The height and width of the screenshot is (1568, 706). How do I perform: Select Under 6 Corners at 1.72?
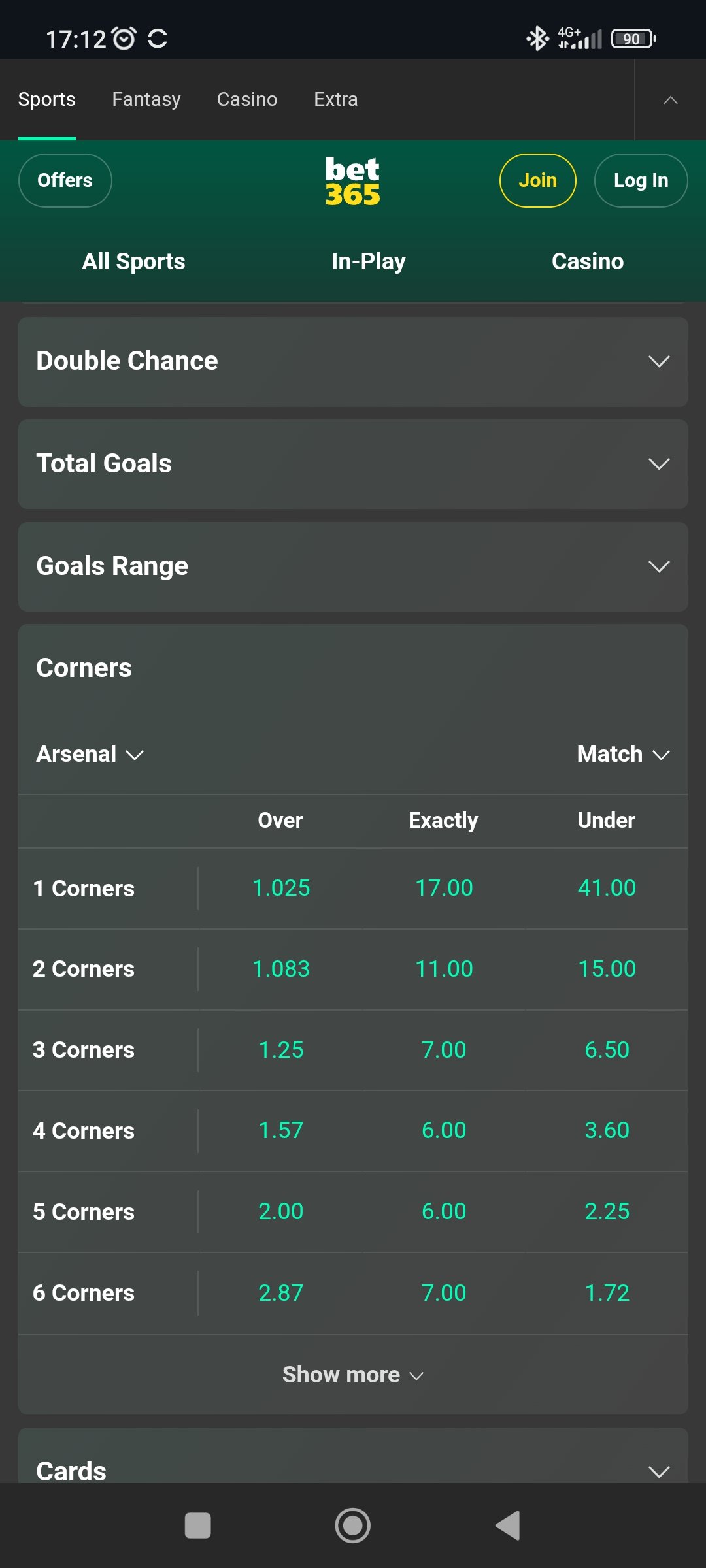pyautogui.click(x=607, y=1293)
